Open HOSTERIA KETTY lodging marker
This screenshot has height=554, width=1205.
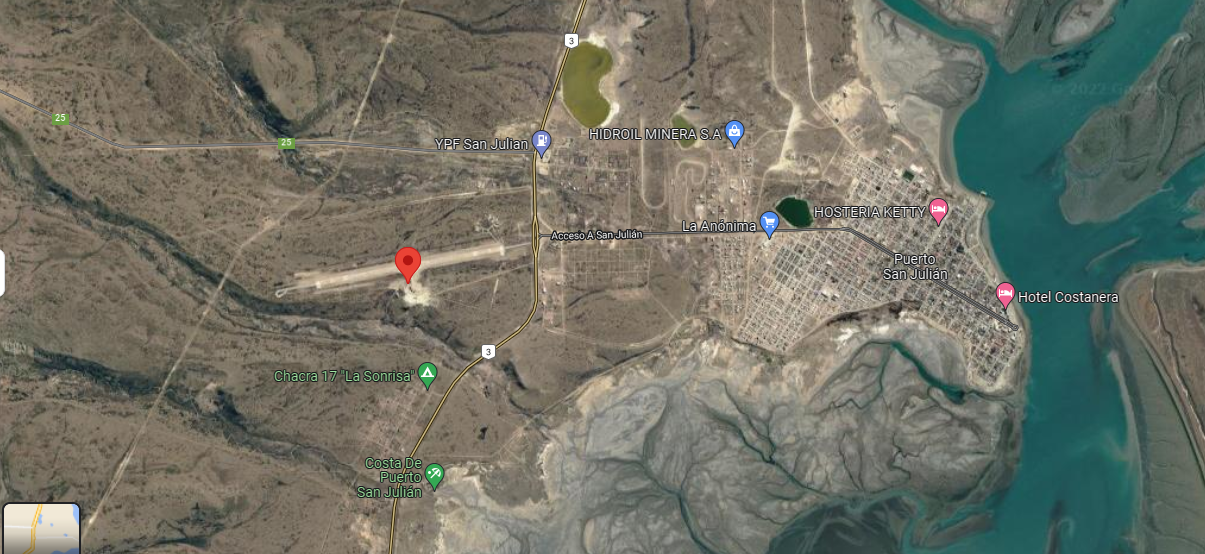click(938, 210)
